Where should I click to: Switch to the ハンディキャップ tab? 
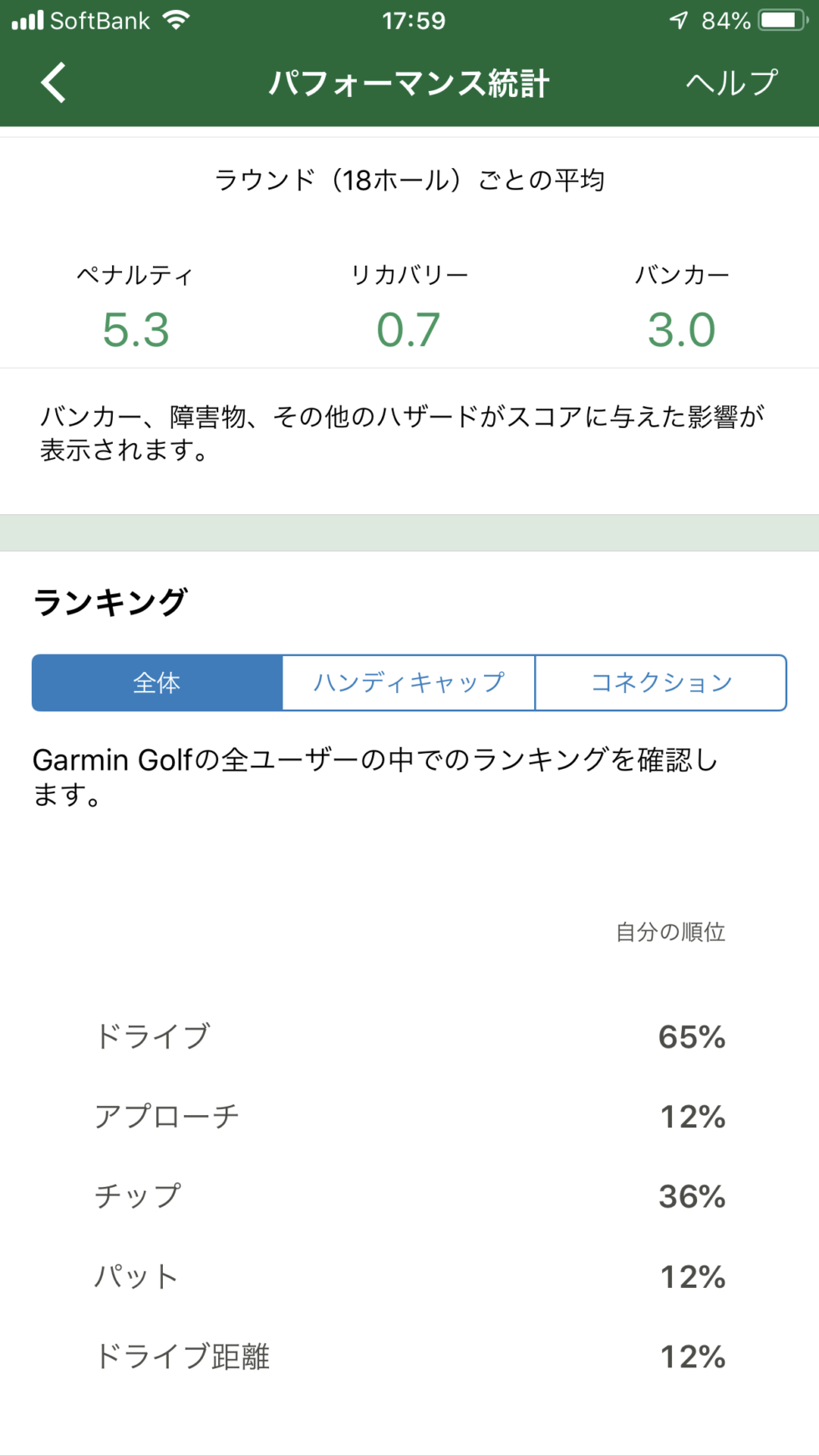tap(409, 682)
